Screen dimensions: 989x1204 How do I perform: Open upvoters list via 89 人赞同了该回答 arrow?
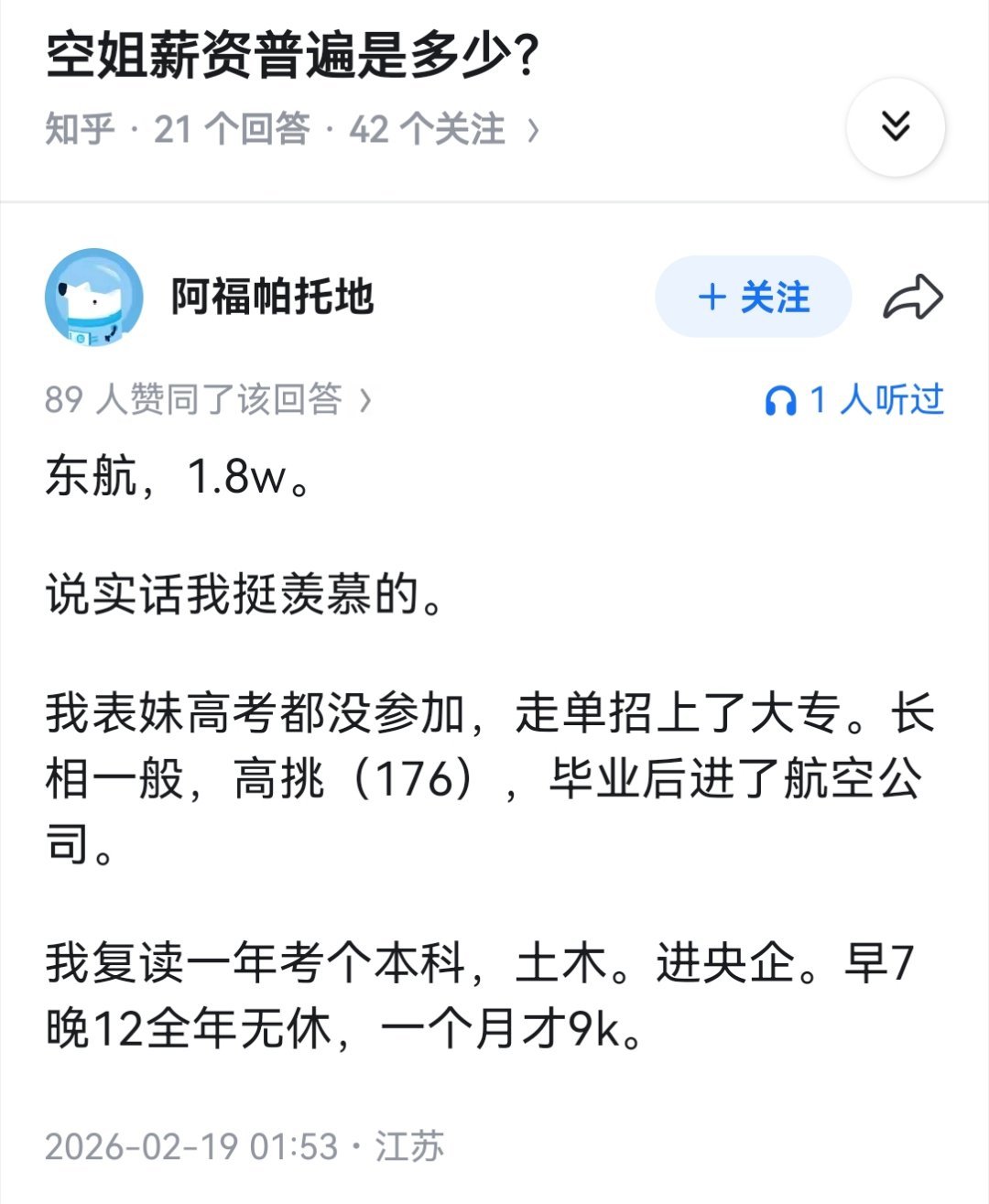pos(365,400)
